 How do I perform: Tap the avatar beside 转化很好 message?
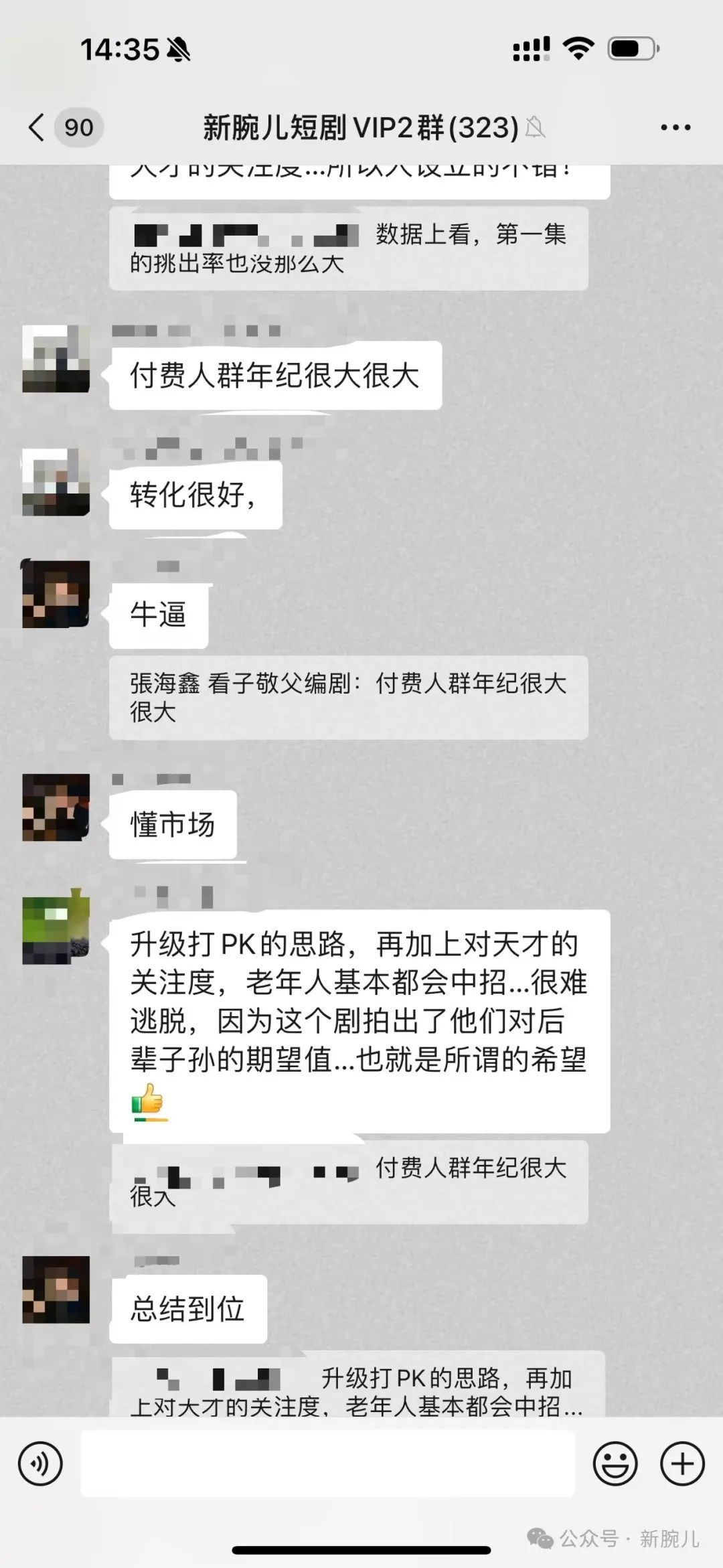coord(56,482)
